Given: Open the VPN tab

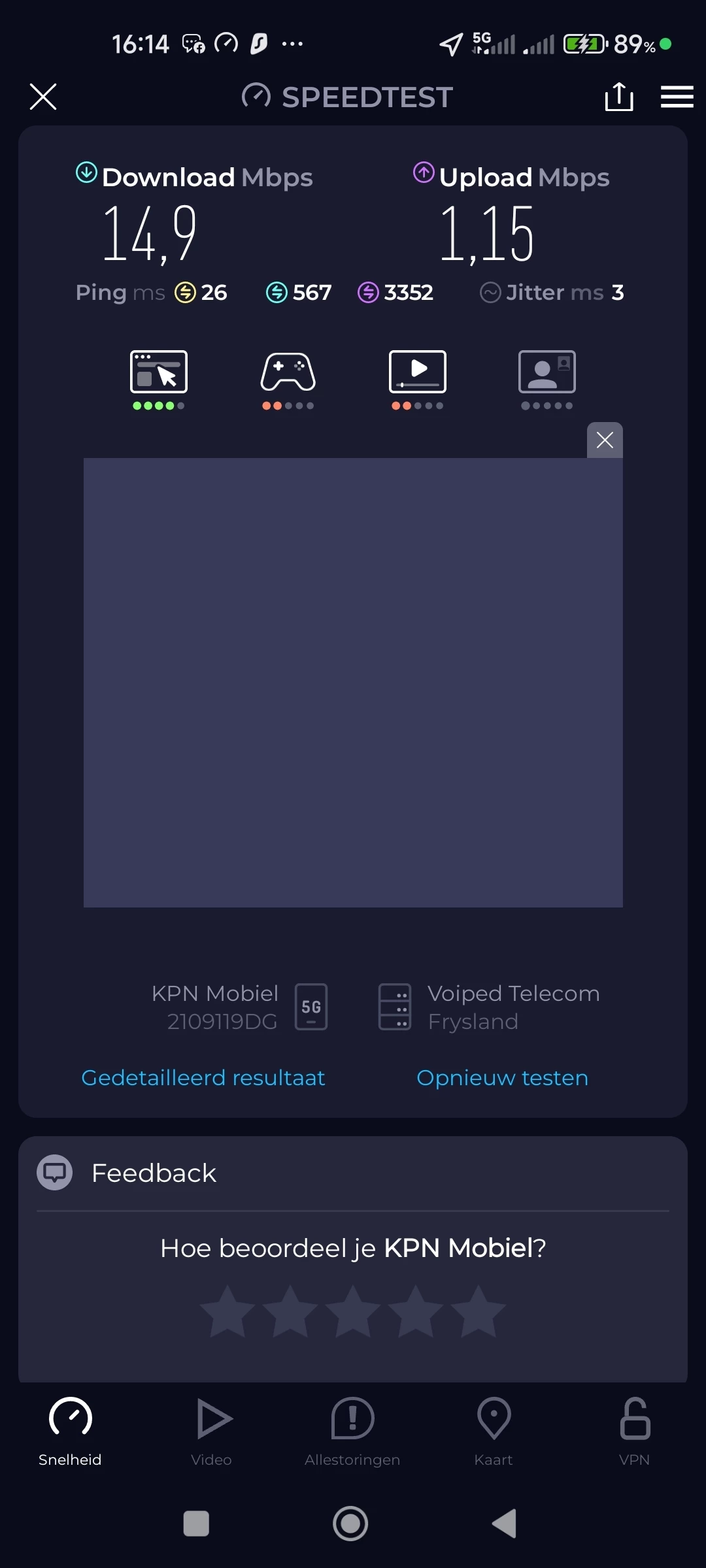Looking at the screenshot, I should (634, 1431).
